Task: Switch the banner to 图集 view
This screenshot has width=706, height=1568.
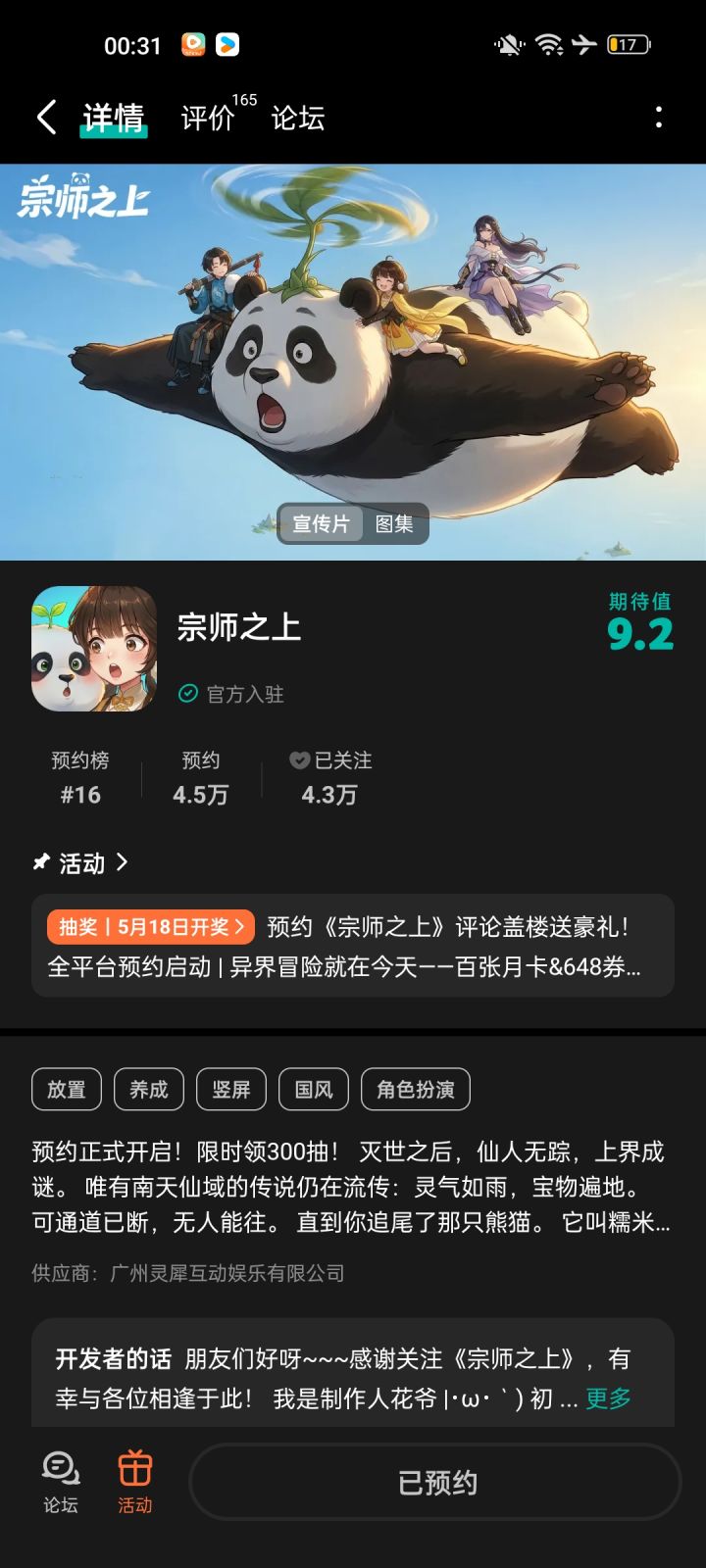Action: (x=395, y=524)
